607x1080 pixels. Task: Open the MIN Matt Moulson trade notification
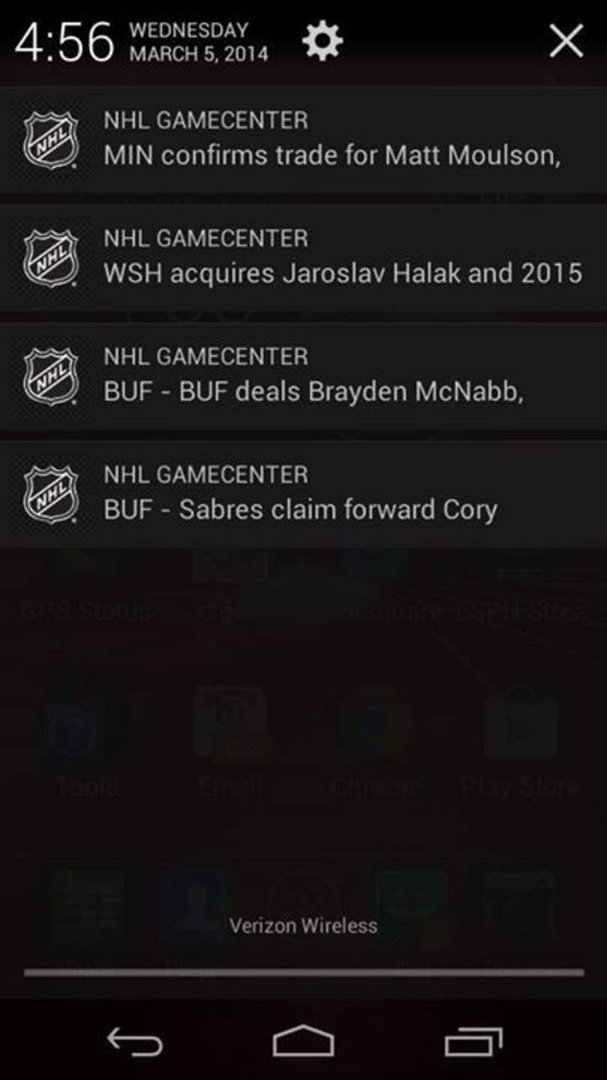(x=303, y=140)
